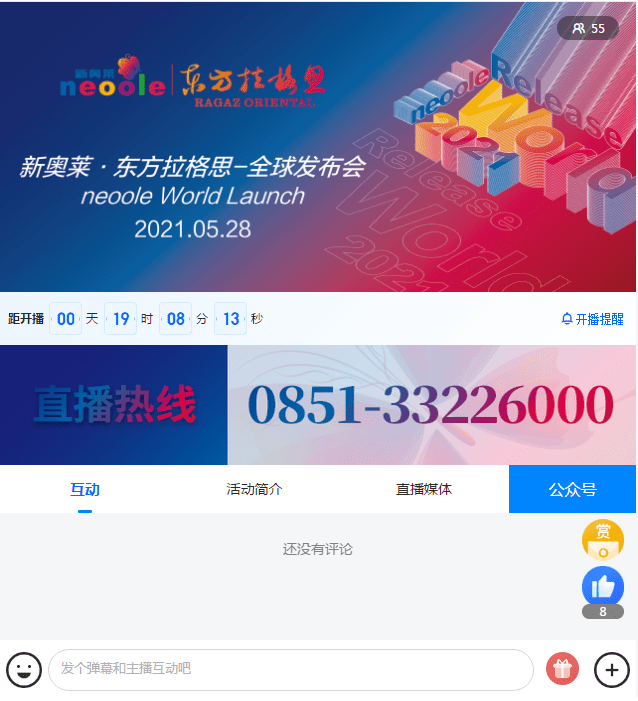Open the 公众号 tab
The width and height of the screenshot is (638, 701).
tap(572, 489)
